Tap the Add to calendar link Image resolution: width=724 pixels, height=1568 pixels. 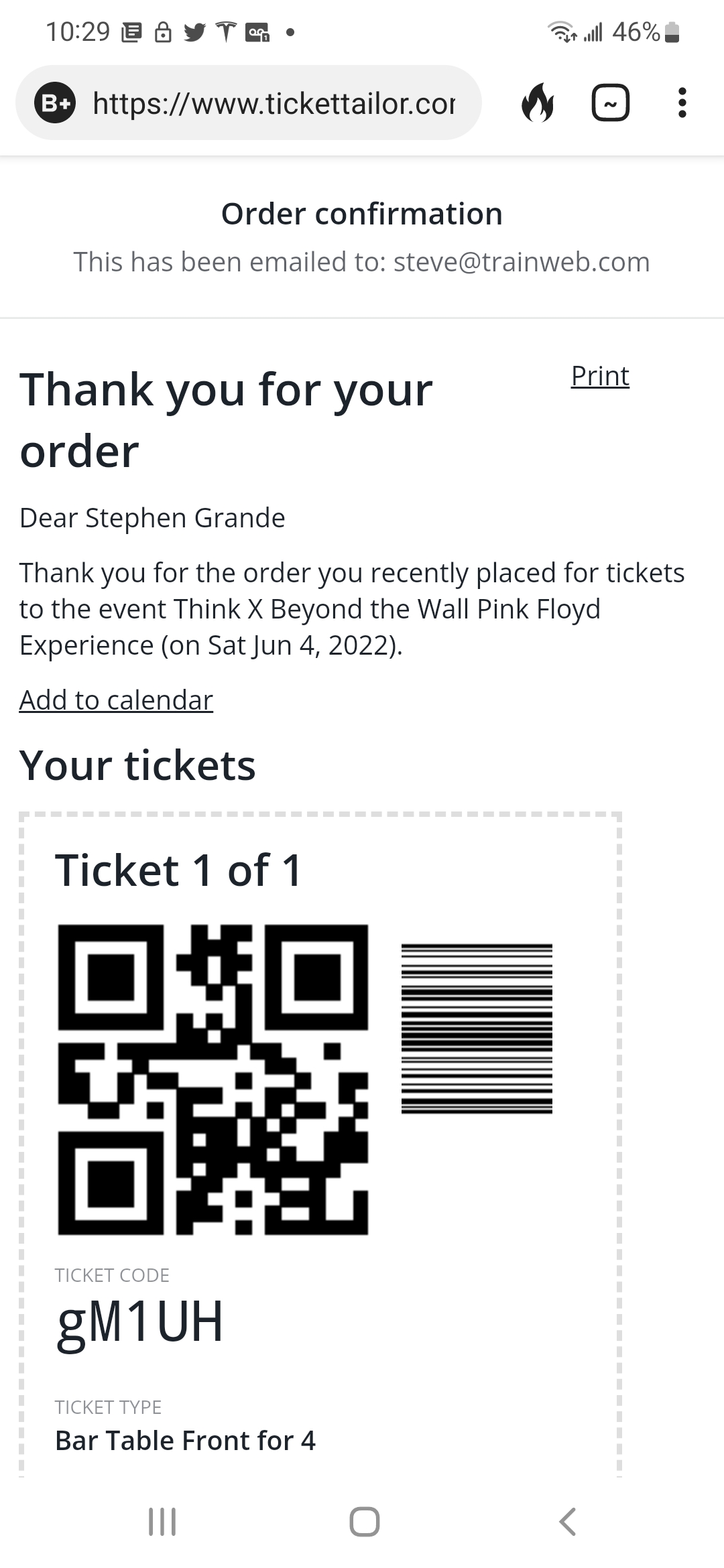click(x=116, y=700)
